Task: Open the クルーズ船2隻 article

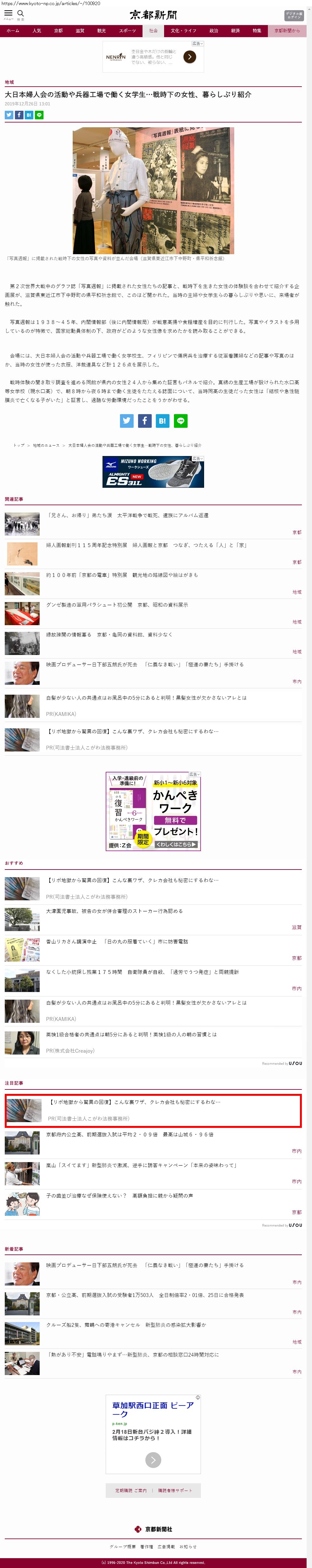Action: [126, 1325]
